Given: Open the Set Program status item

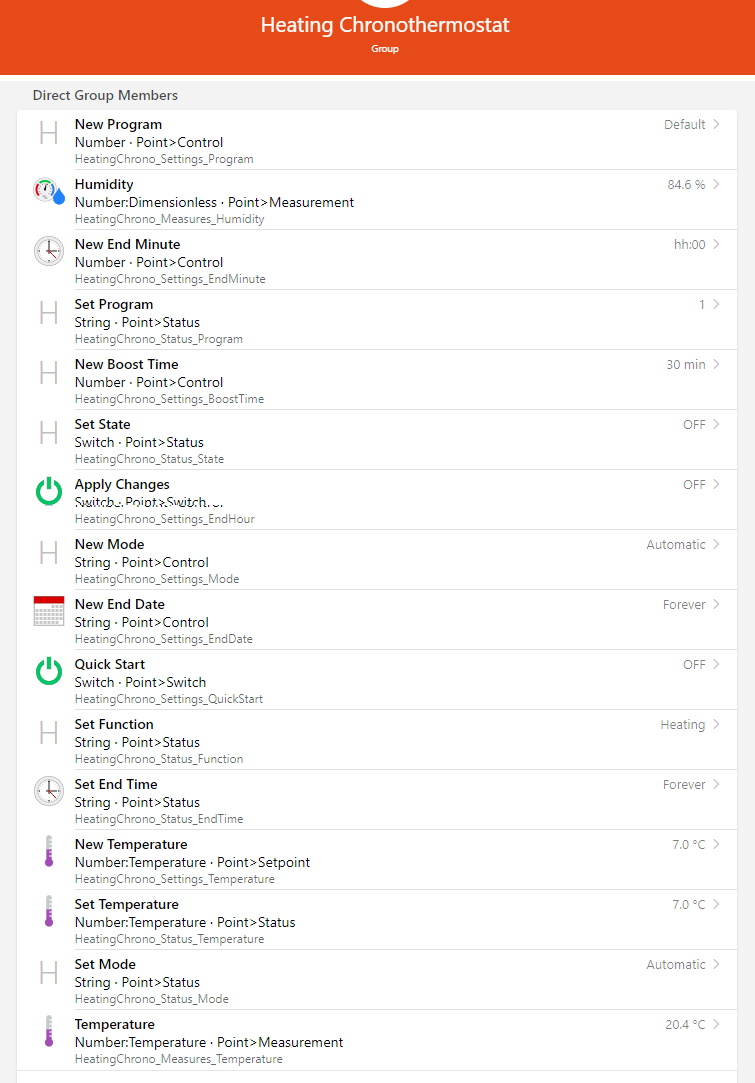Looking at the screenshot, I should click(377, 320).
